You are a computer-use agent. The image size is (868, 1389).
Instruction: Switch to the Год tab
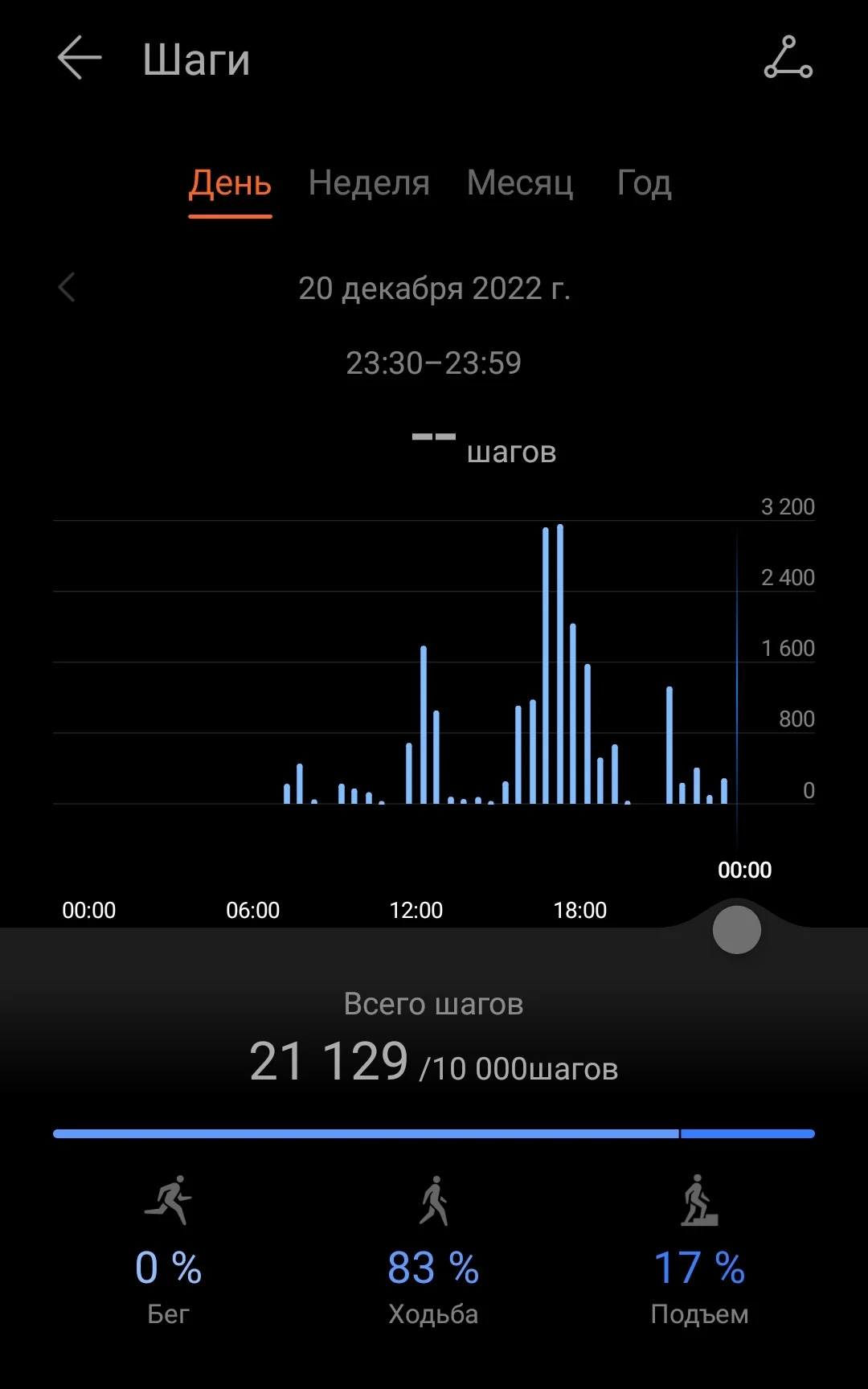click(644, 184)
